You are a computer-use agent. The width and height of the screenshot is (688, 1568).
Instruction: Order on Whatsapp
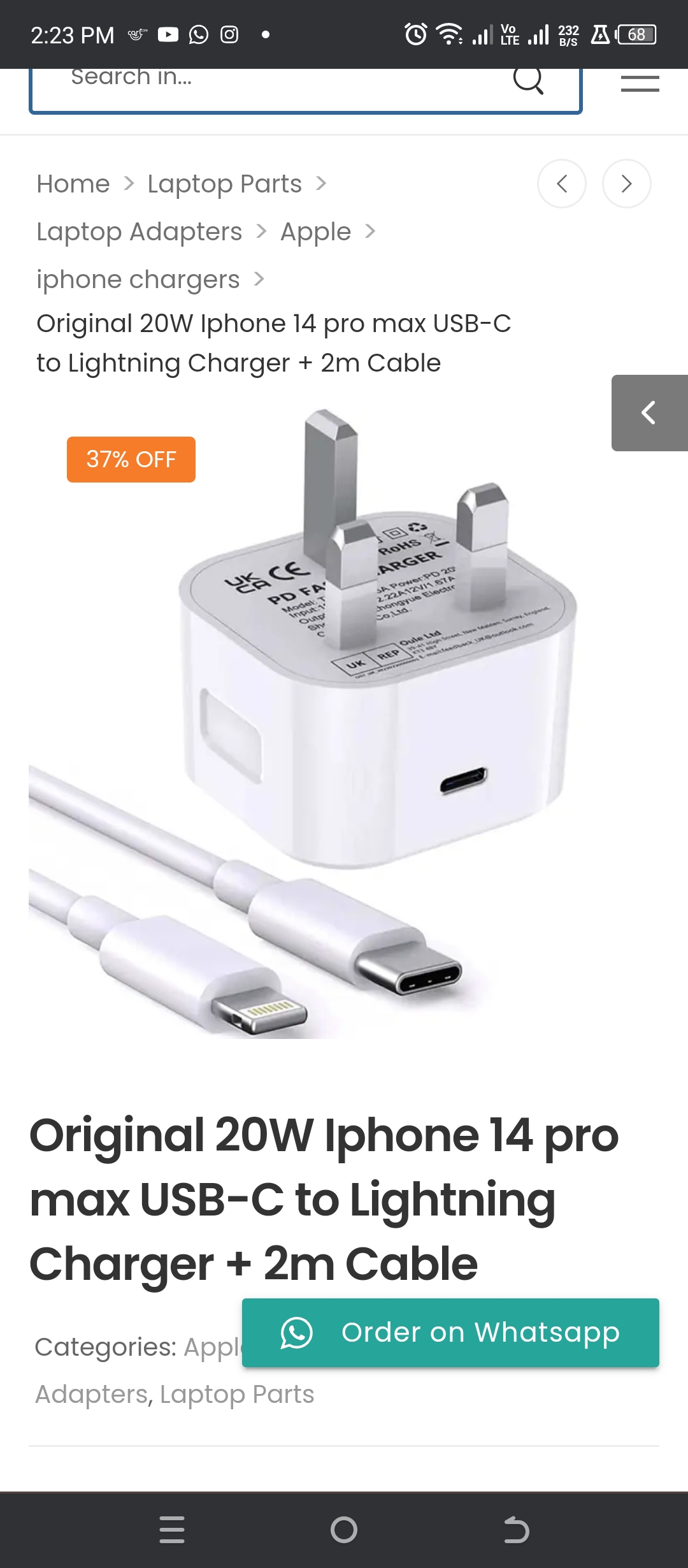(450, 1333)
